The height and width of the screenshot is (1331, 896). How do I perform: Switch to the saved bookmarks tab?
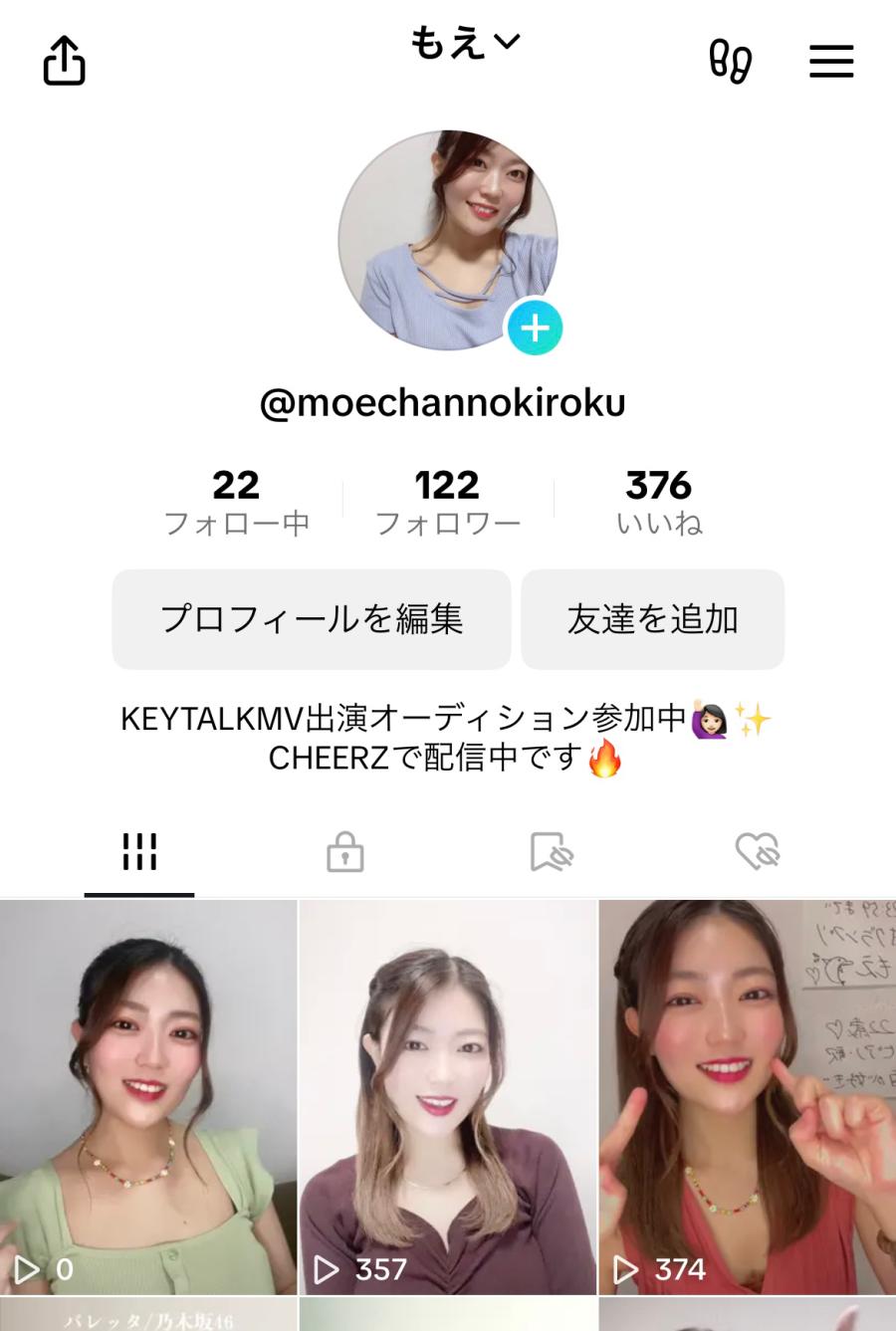[x=552, y=852]
